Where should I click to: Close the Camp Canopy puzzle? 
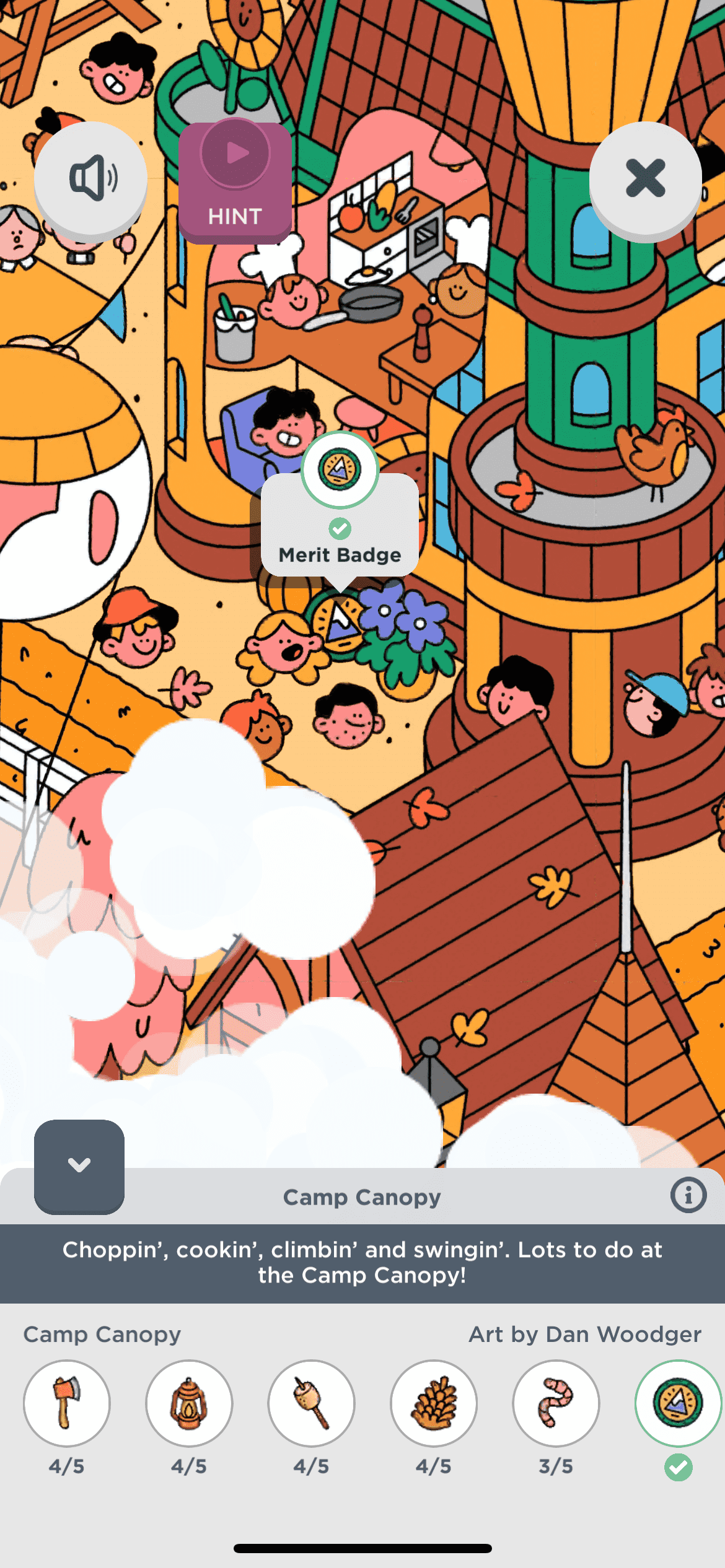pos(645,179)
